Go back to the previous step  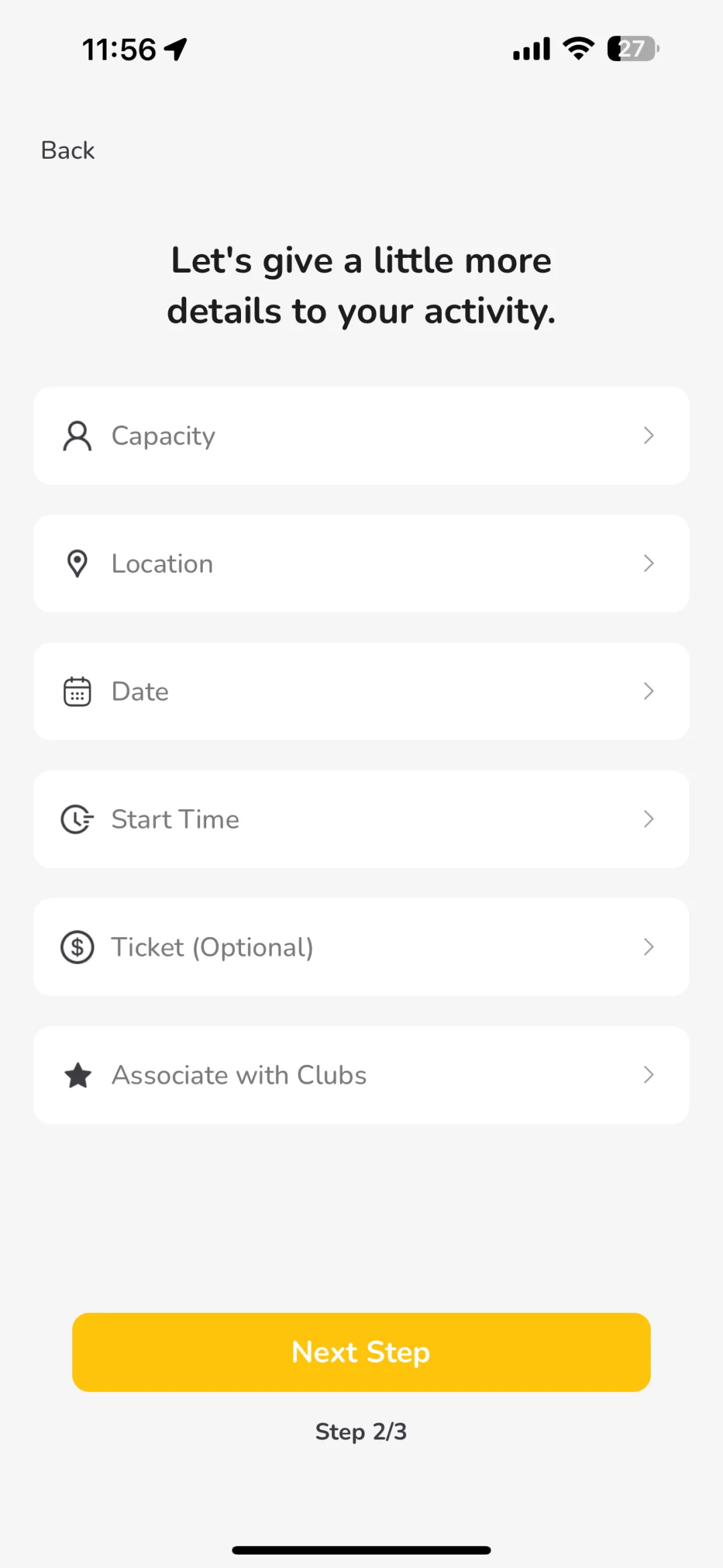[68, 151]
